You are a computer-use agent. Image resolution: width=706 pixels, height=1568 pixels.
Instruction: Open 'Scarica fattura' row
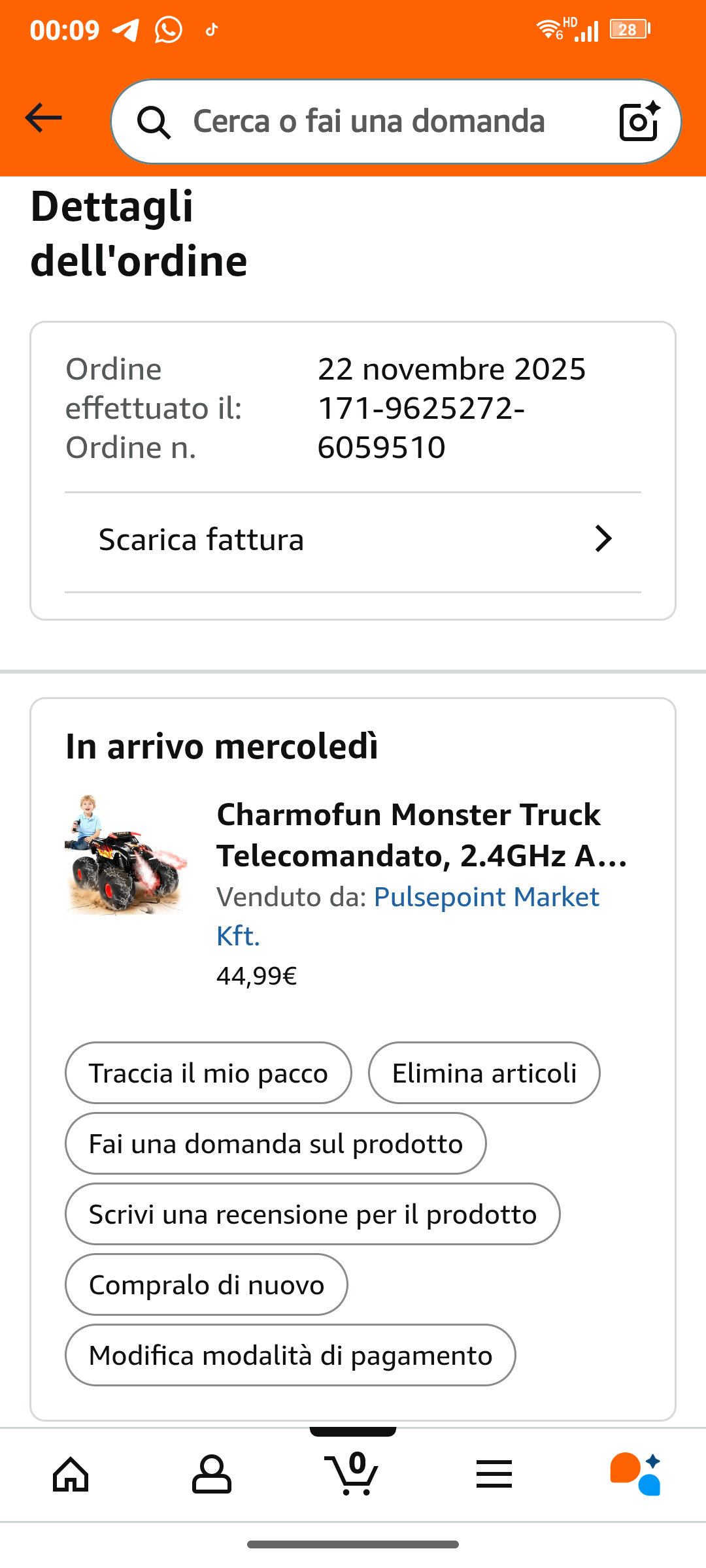pos(353,540)
